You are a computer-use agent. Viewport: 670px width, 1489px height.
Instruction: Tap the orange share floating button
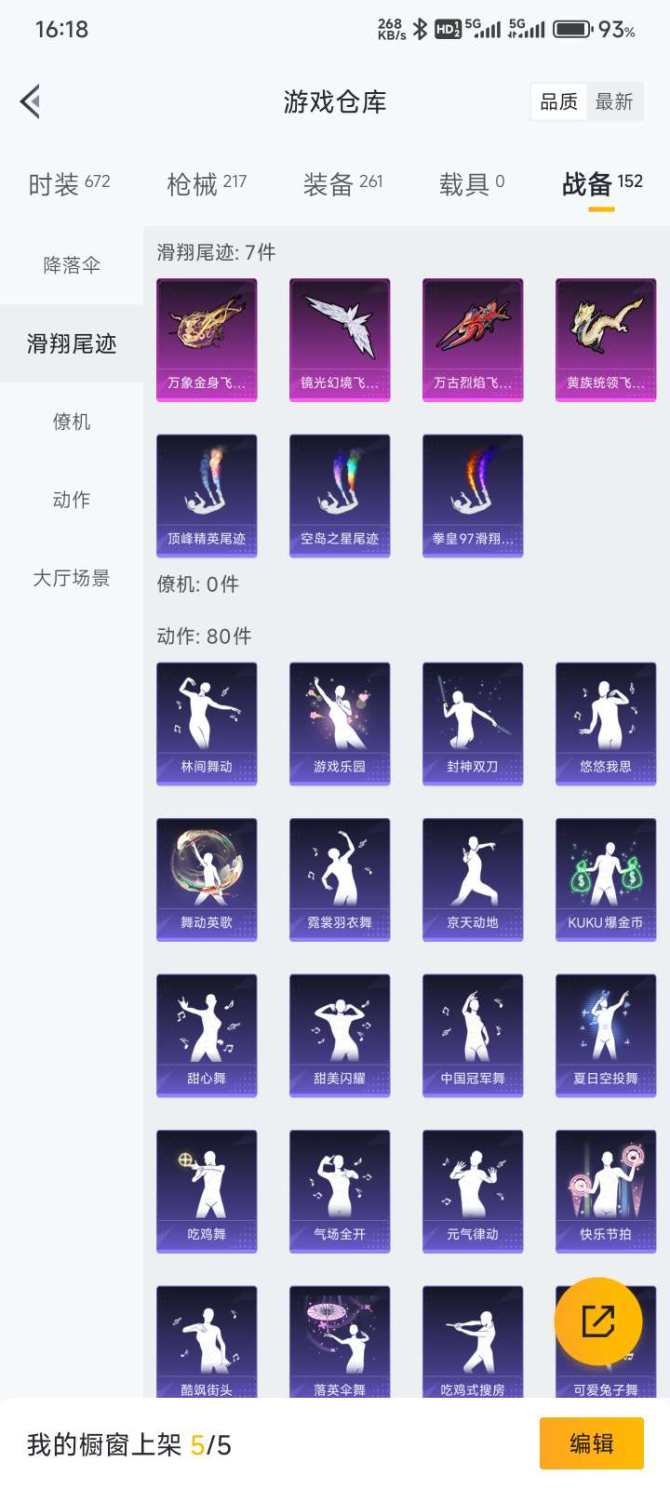click(598, 1321)
